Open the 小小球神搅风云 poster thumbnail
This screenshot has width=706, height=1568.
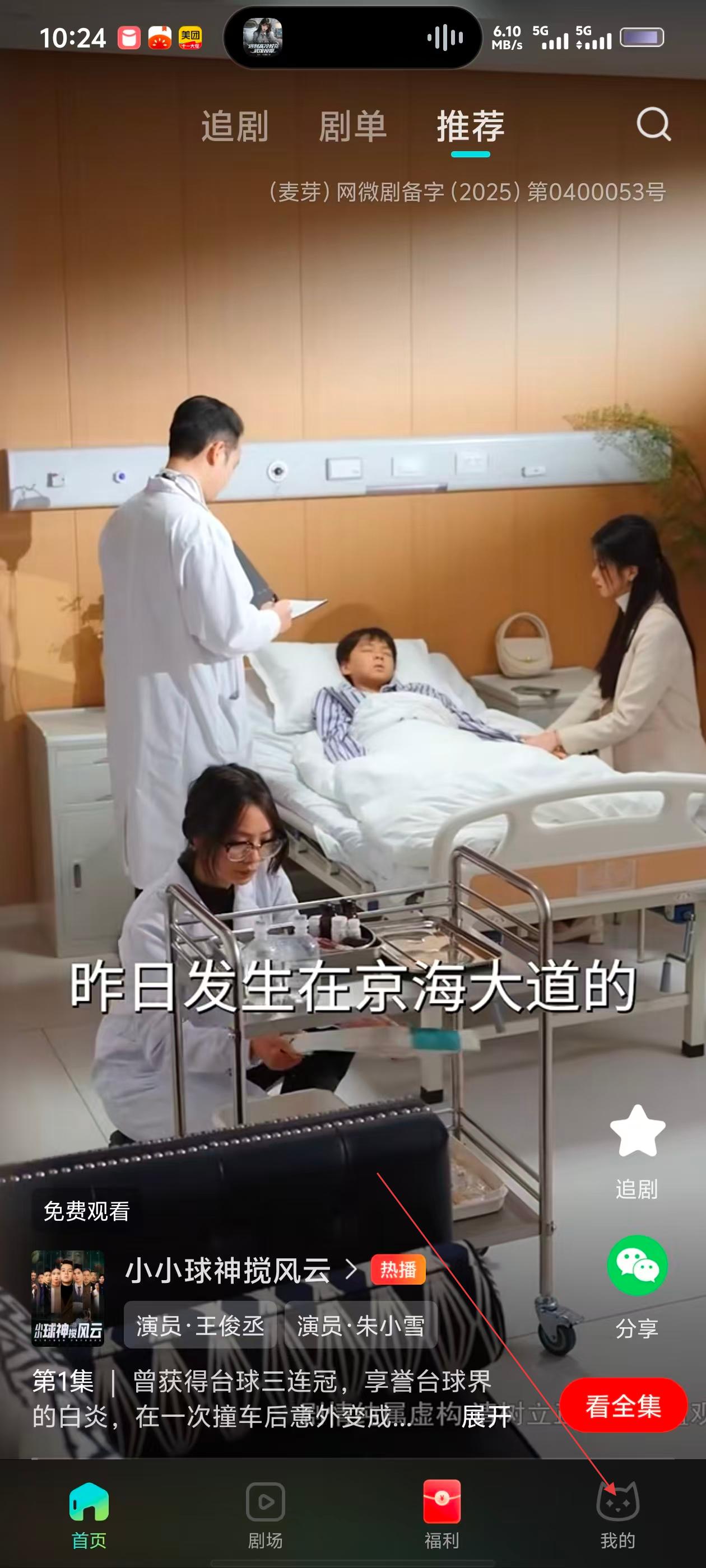coord(68,1298)
